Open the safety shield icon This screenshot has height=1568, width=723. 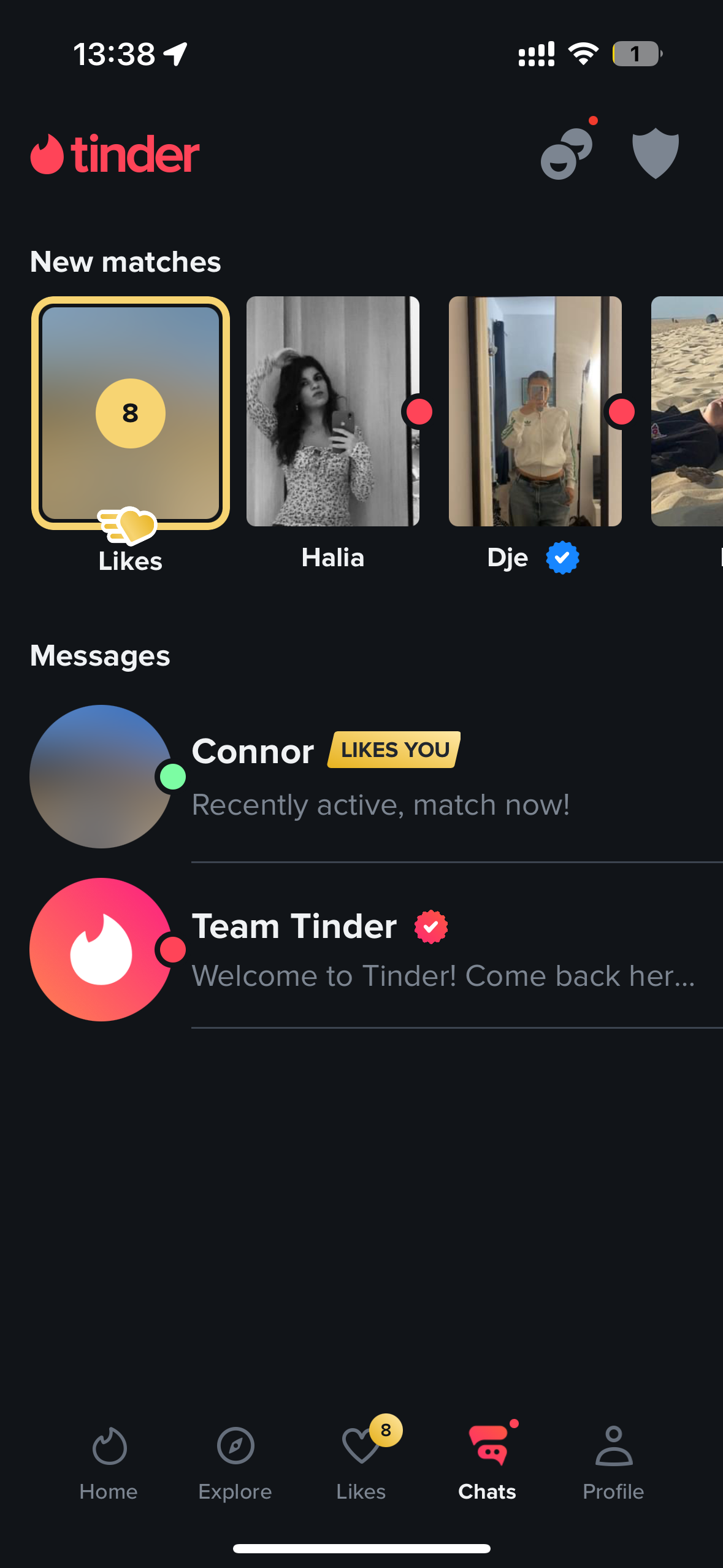tap(655, 153)
